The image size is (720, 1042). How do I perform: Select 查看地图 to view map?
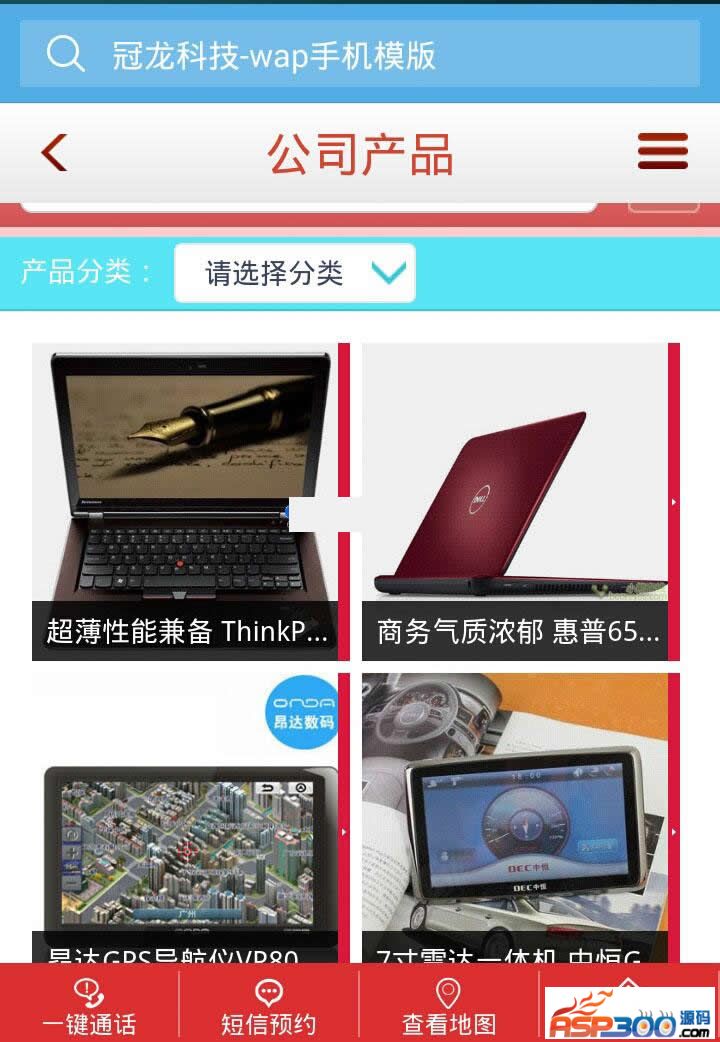(448, 1005)
